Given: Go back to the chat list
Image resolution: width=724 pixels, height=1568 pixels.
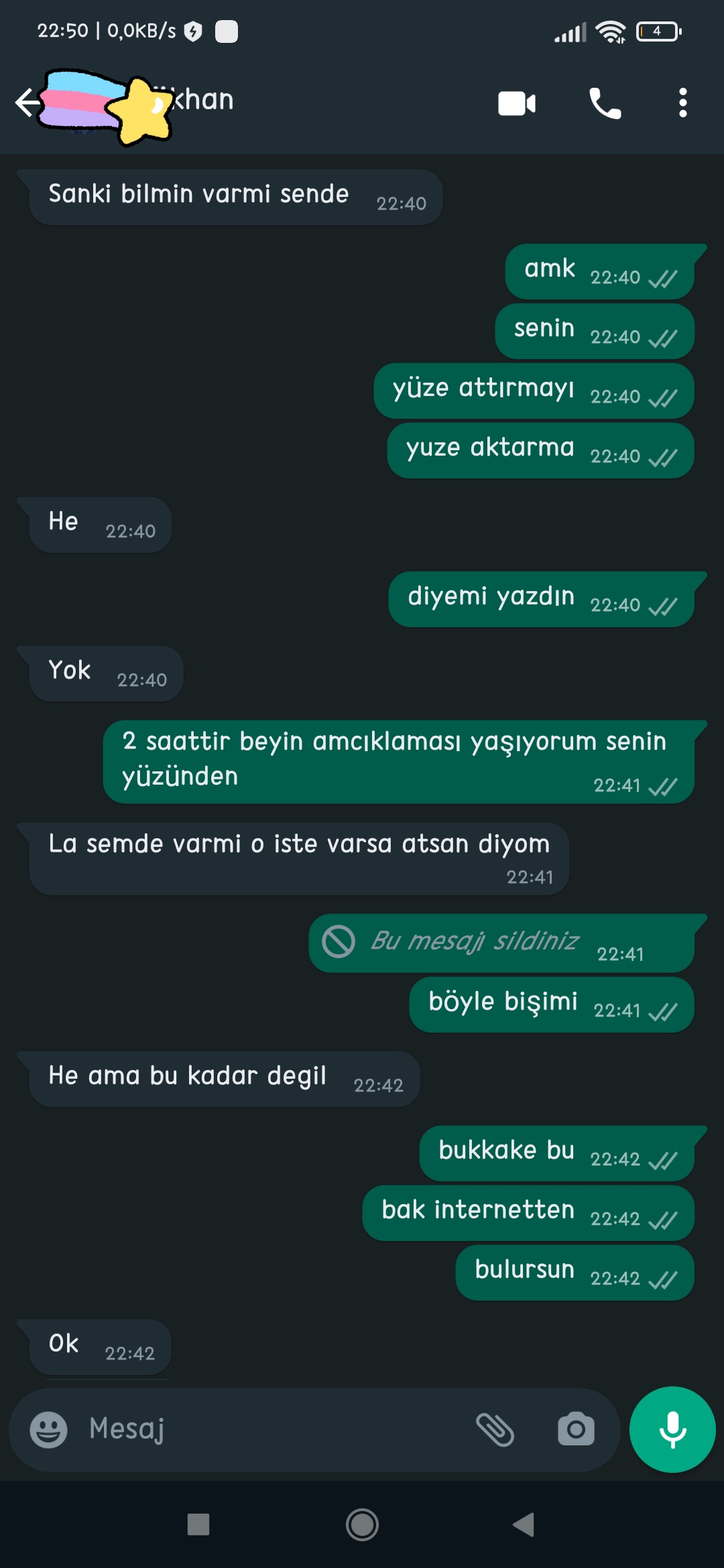Looking at the screenshot, I should (27, 103).
